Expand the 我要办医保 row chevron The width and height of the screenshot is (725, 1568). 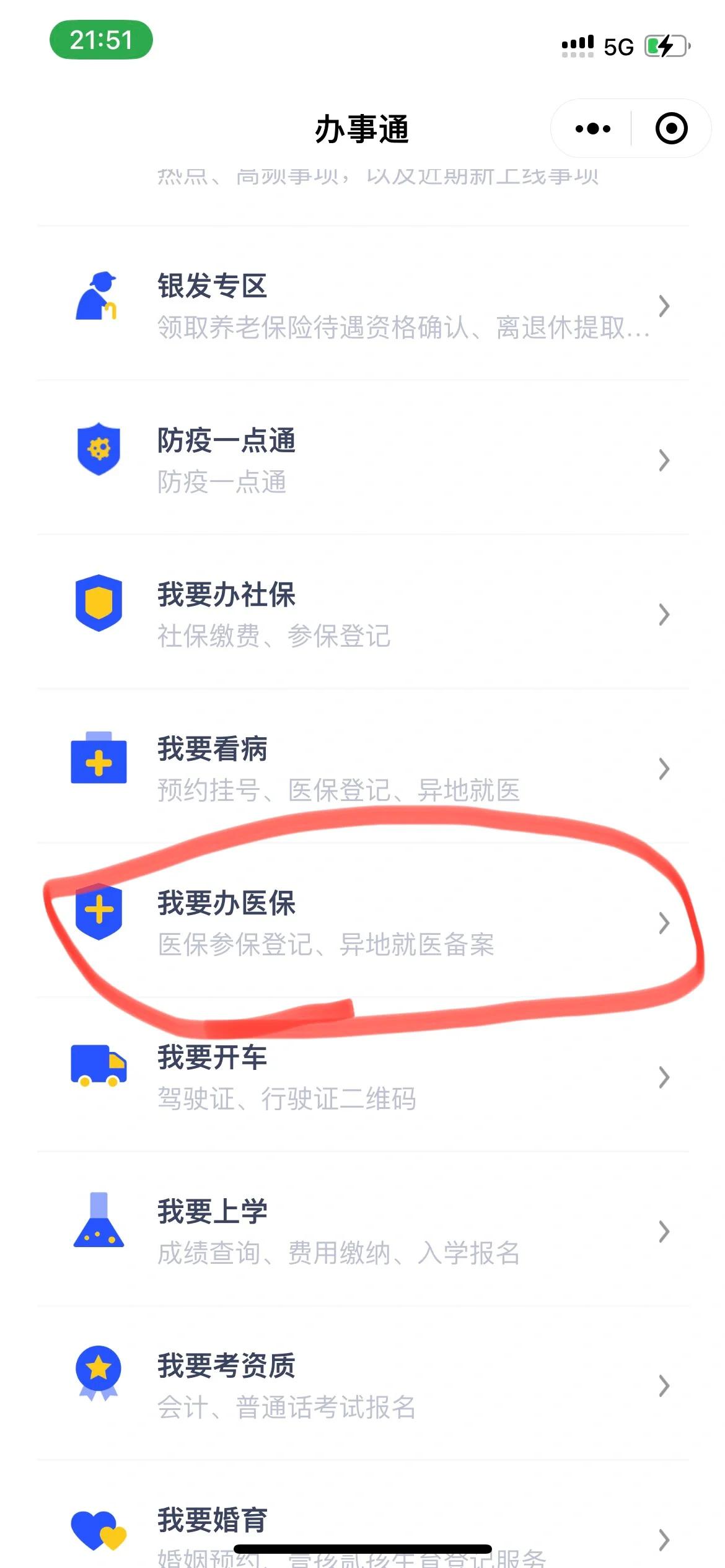coord(664,923)
